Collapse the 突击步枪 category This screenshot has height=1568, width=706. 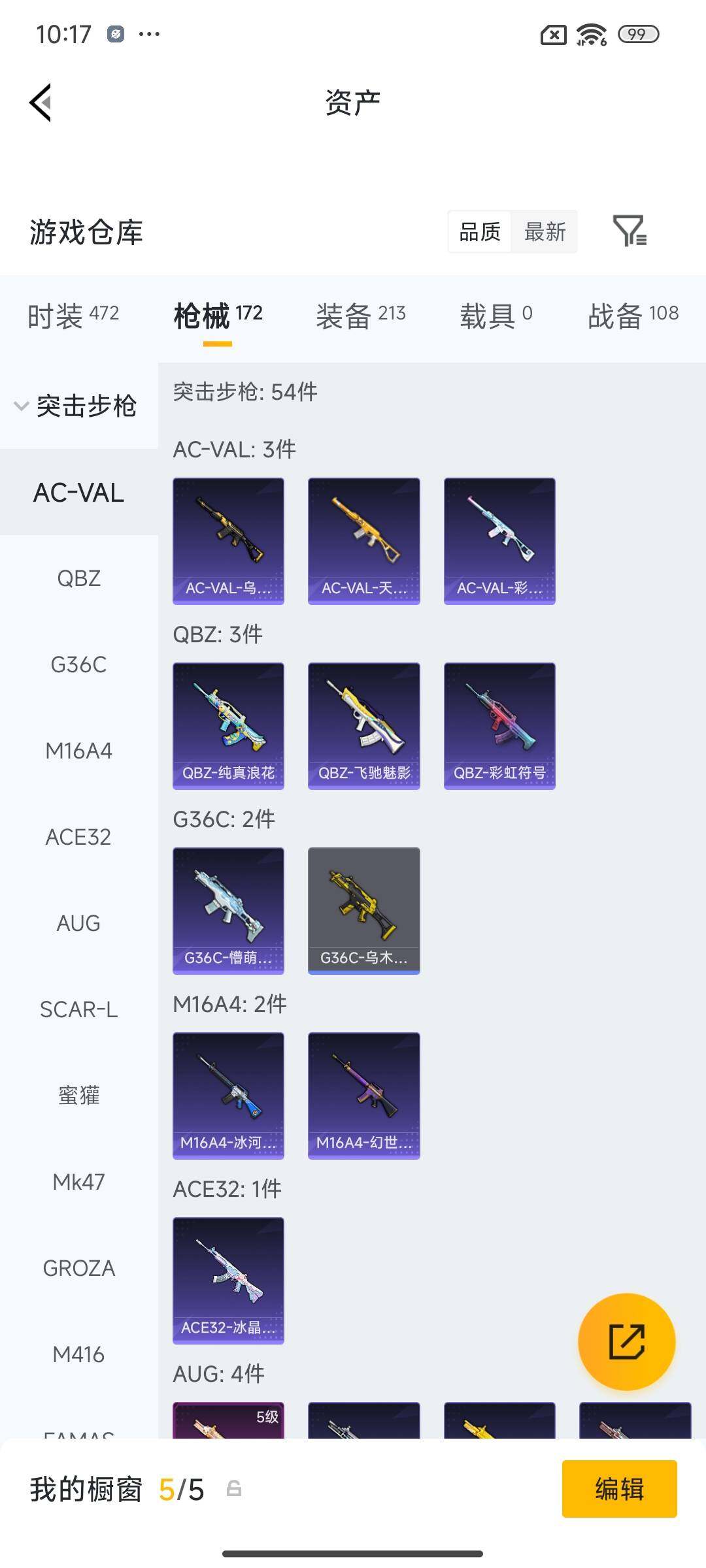[x=76, y=406]
